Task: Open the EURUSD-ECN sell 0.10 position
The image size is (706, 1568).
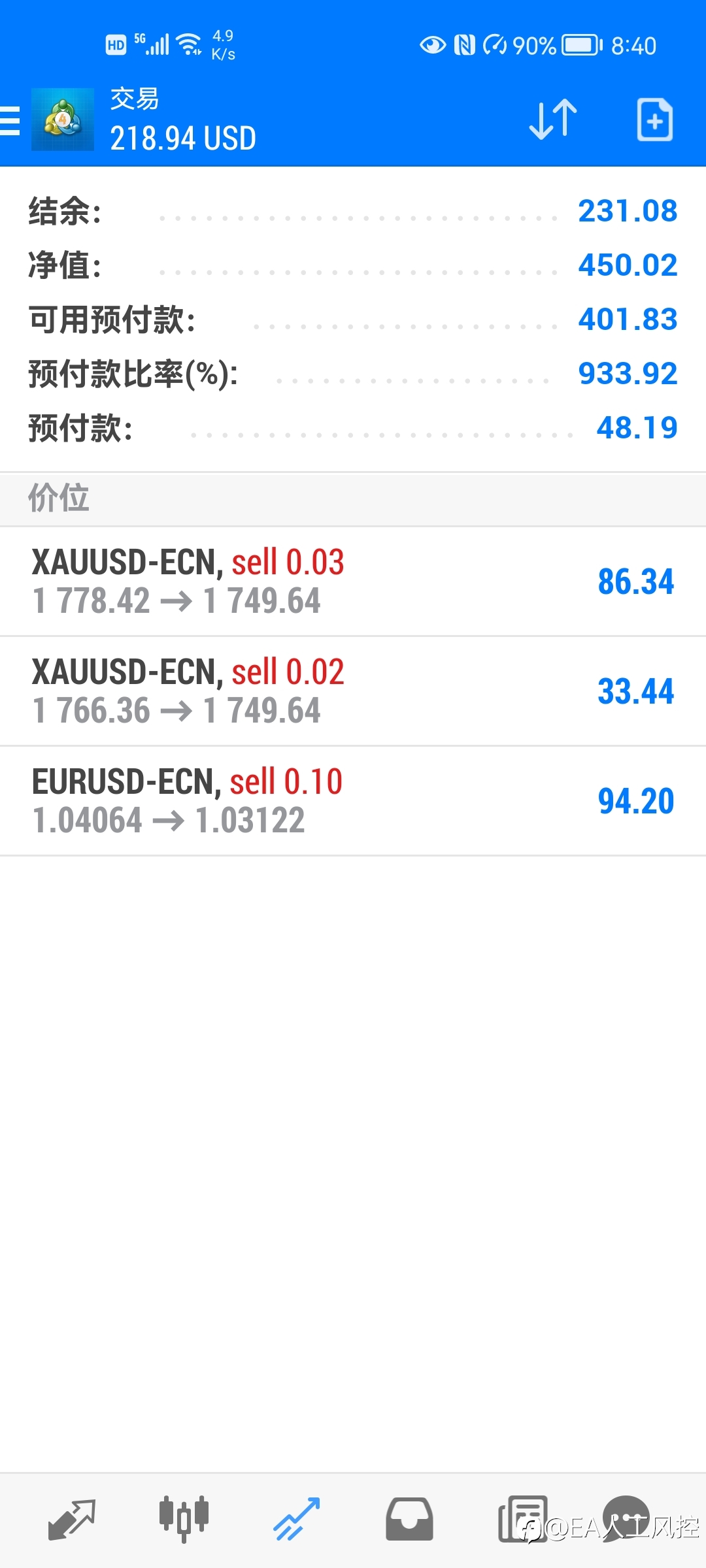Action: [353, 801]
